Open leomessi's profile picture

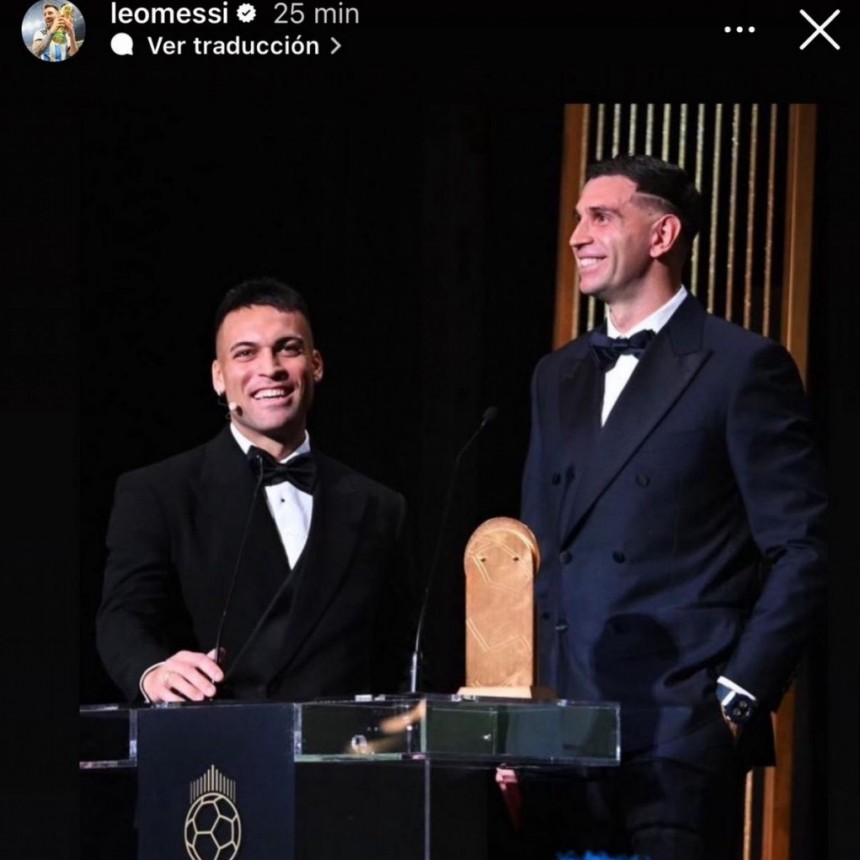[53, 30]
